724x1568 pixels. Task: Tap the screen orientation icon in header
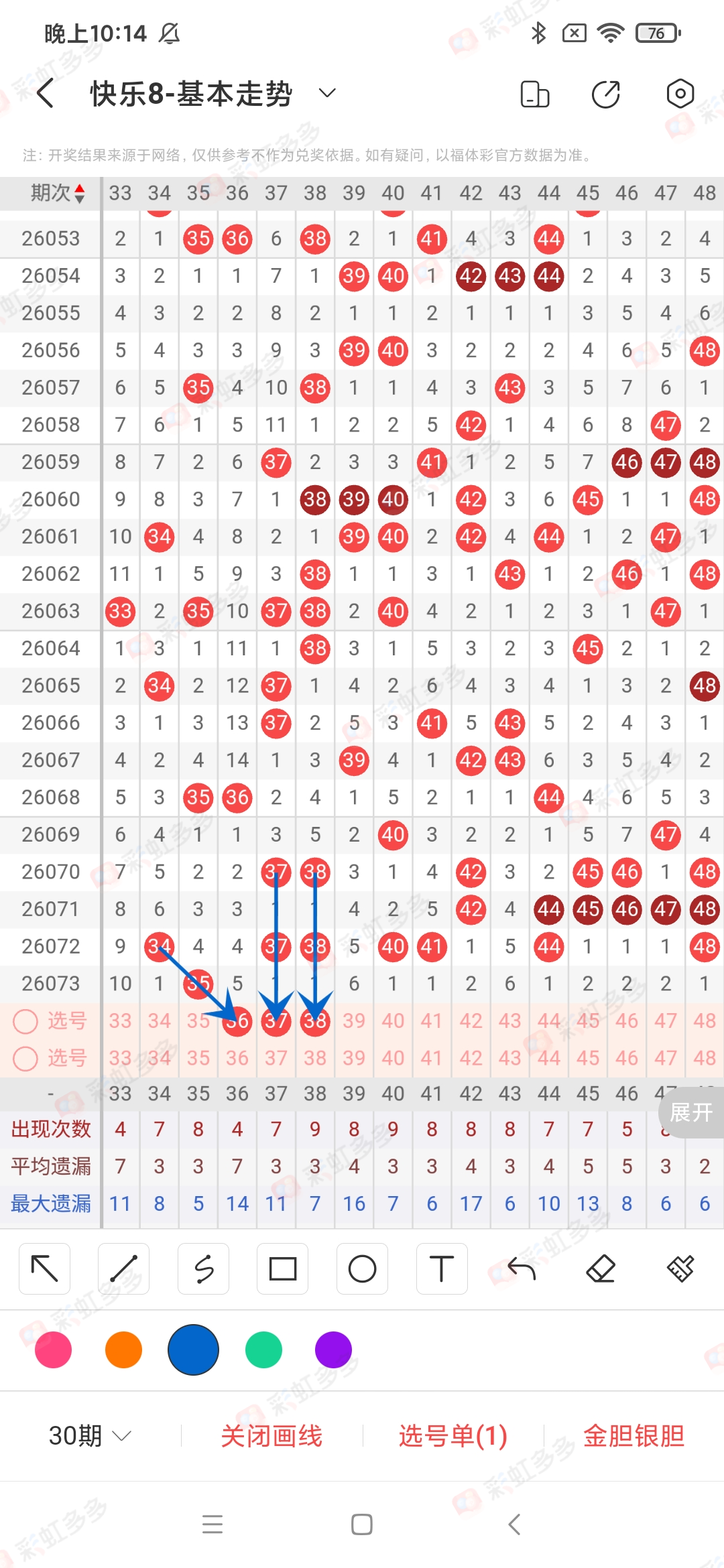click(534, 94)
